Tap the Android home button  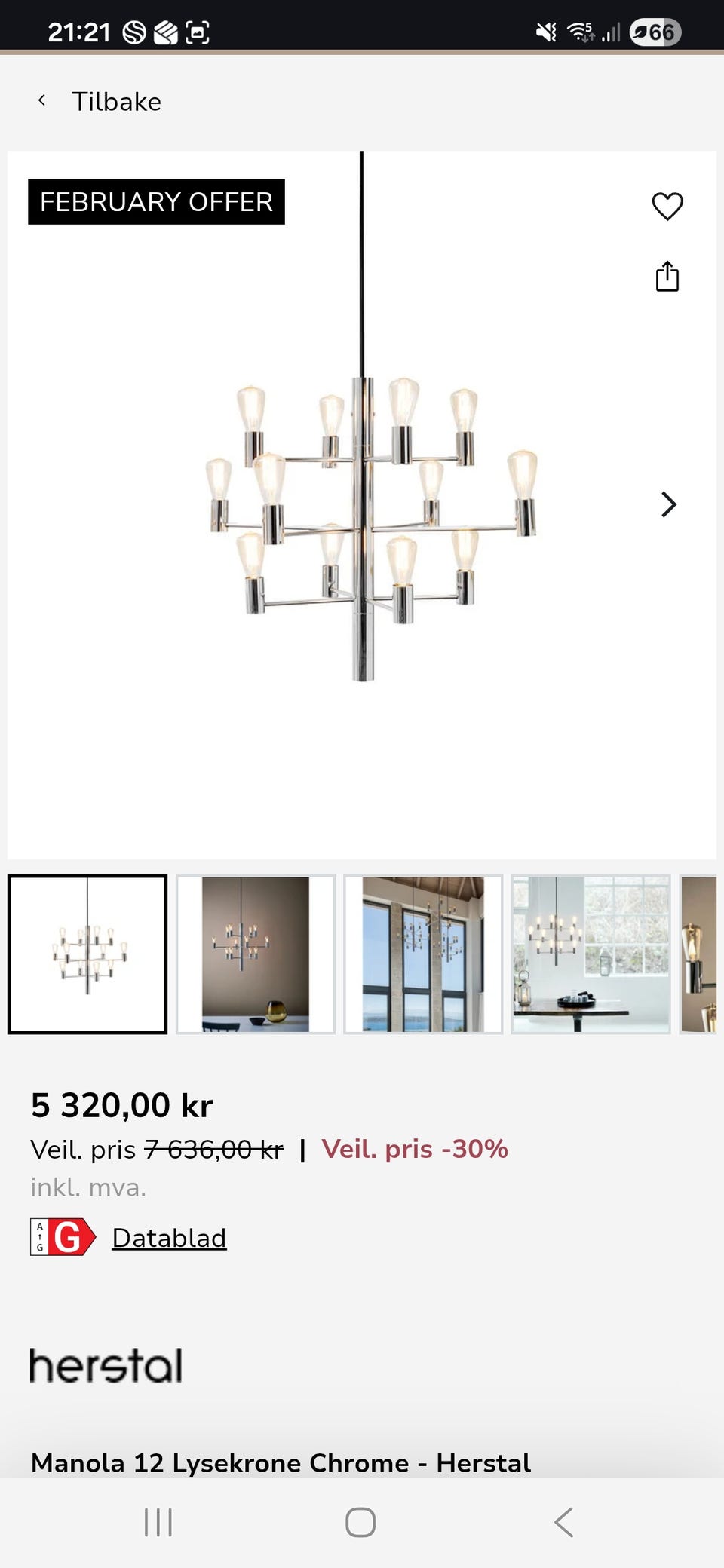click(362, 1522)
